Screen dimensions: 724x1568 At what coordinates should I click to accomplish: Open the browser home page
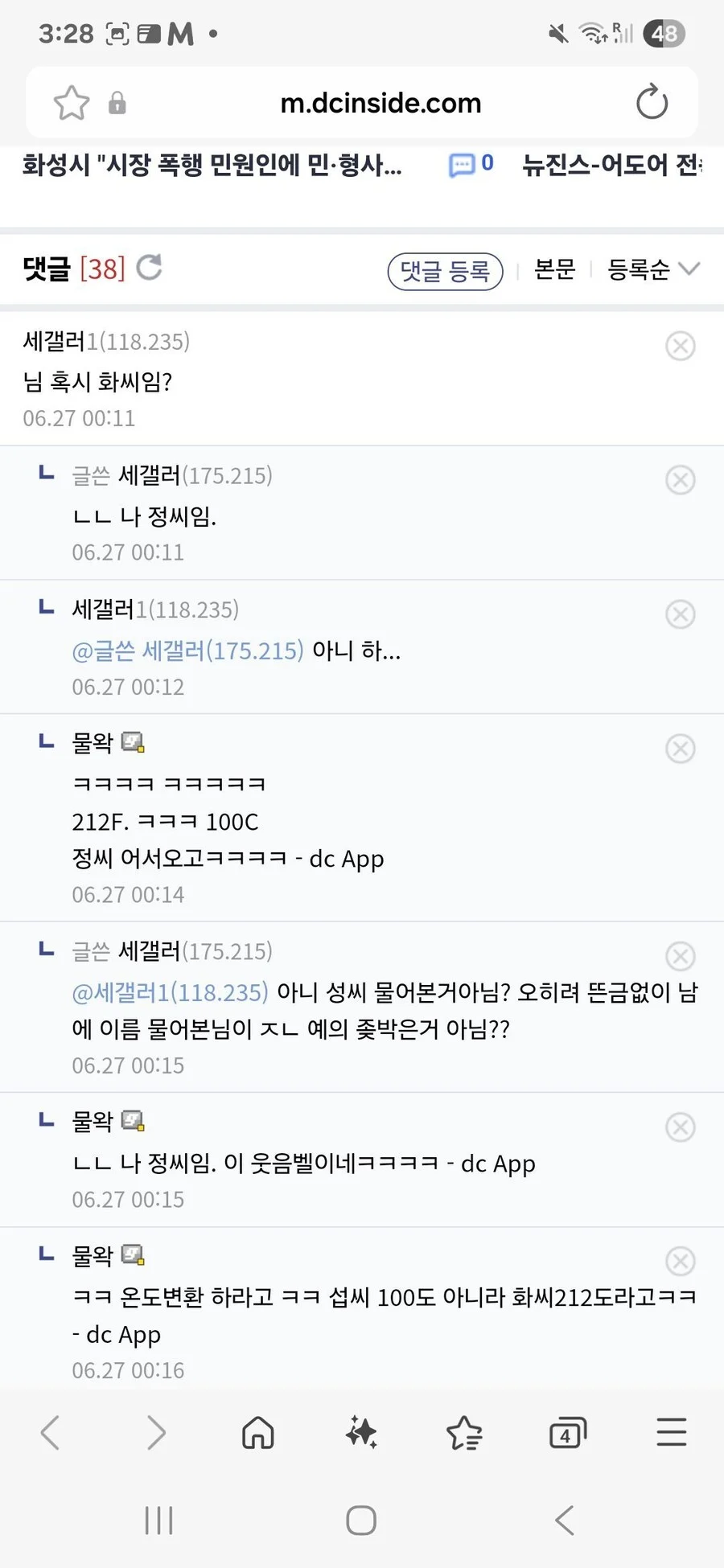pos(258,1433)
